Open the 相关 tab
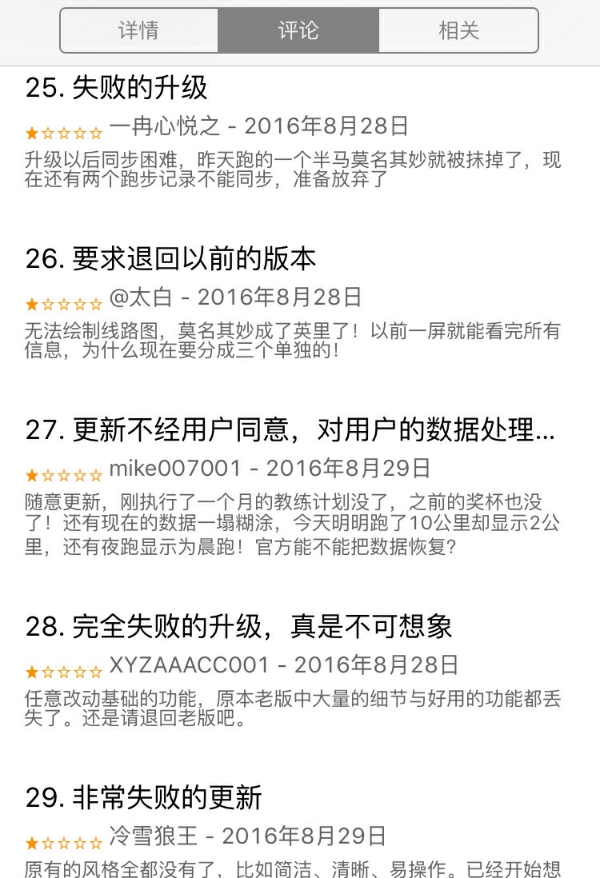Screen dimensions: 600x878 [x=458, y=31]
